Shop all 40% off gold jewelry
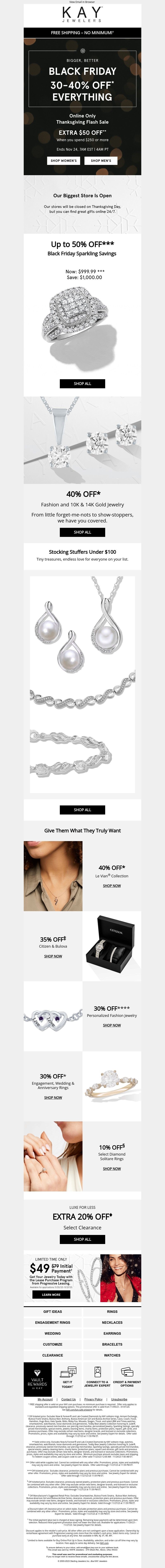This screenshot has width=165, height=1568. tap(82, 532)
